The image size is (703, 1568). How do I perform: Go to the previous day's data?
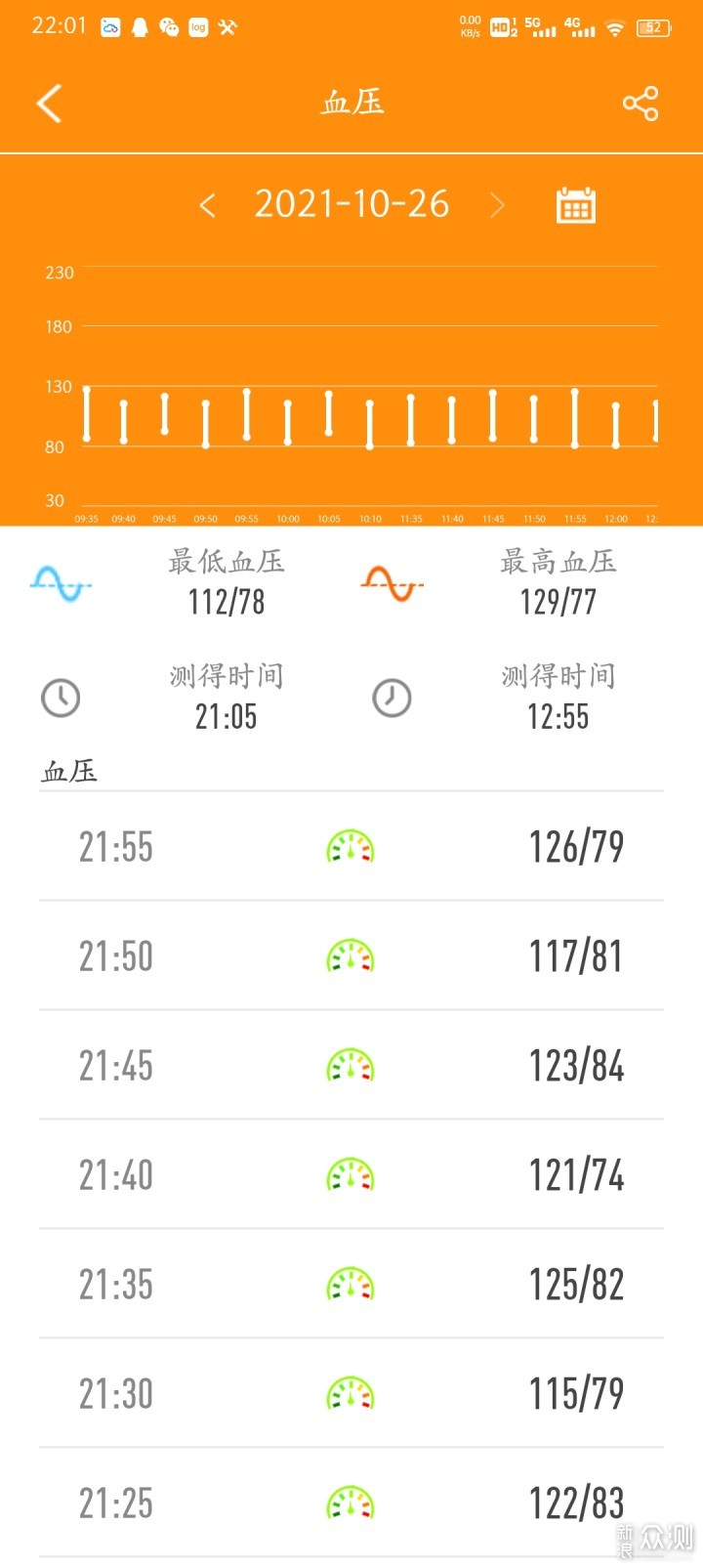point(207,205)
